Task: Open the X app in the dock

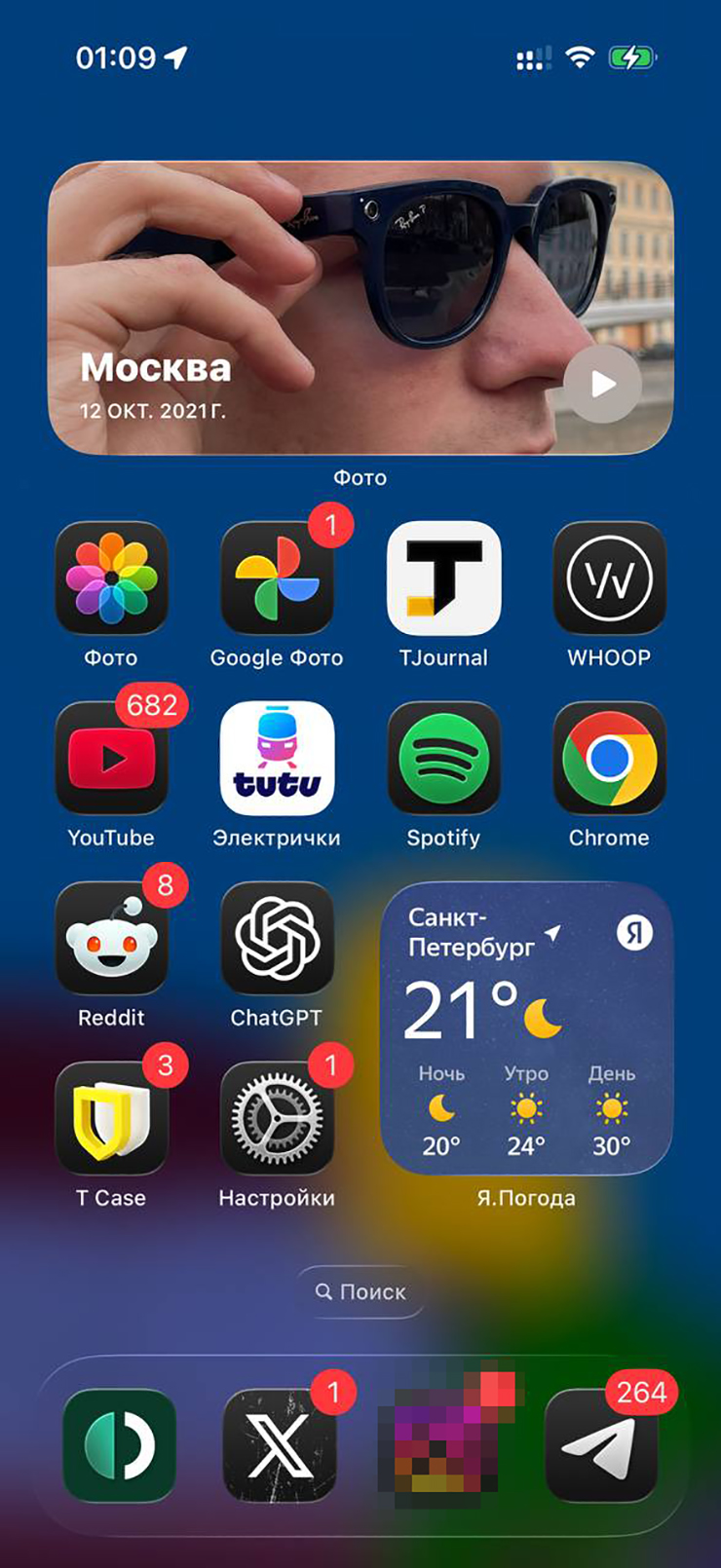Action: (279, 1445)
